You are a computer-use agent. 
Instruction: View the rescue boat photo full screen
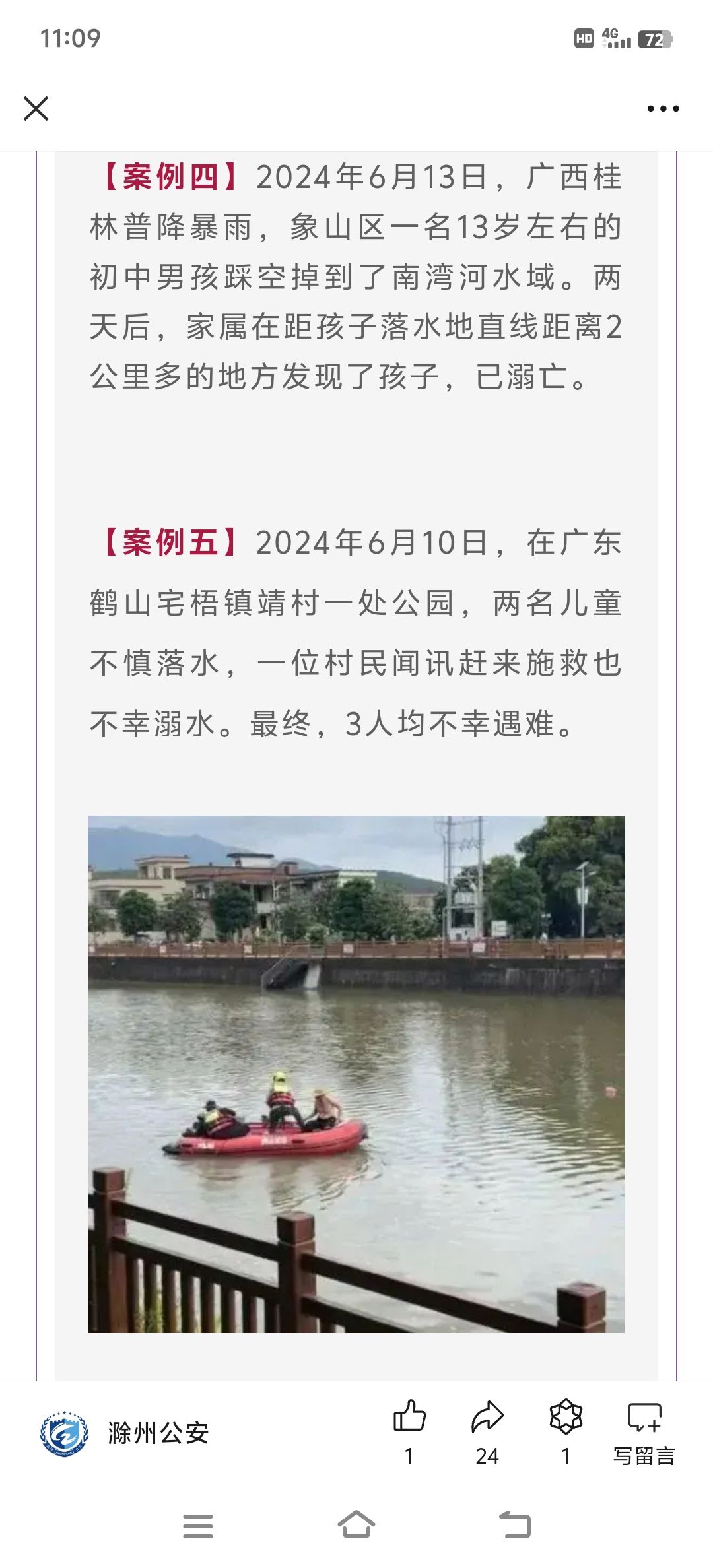tap(356, 1074)
